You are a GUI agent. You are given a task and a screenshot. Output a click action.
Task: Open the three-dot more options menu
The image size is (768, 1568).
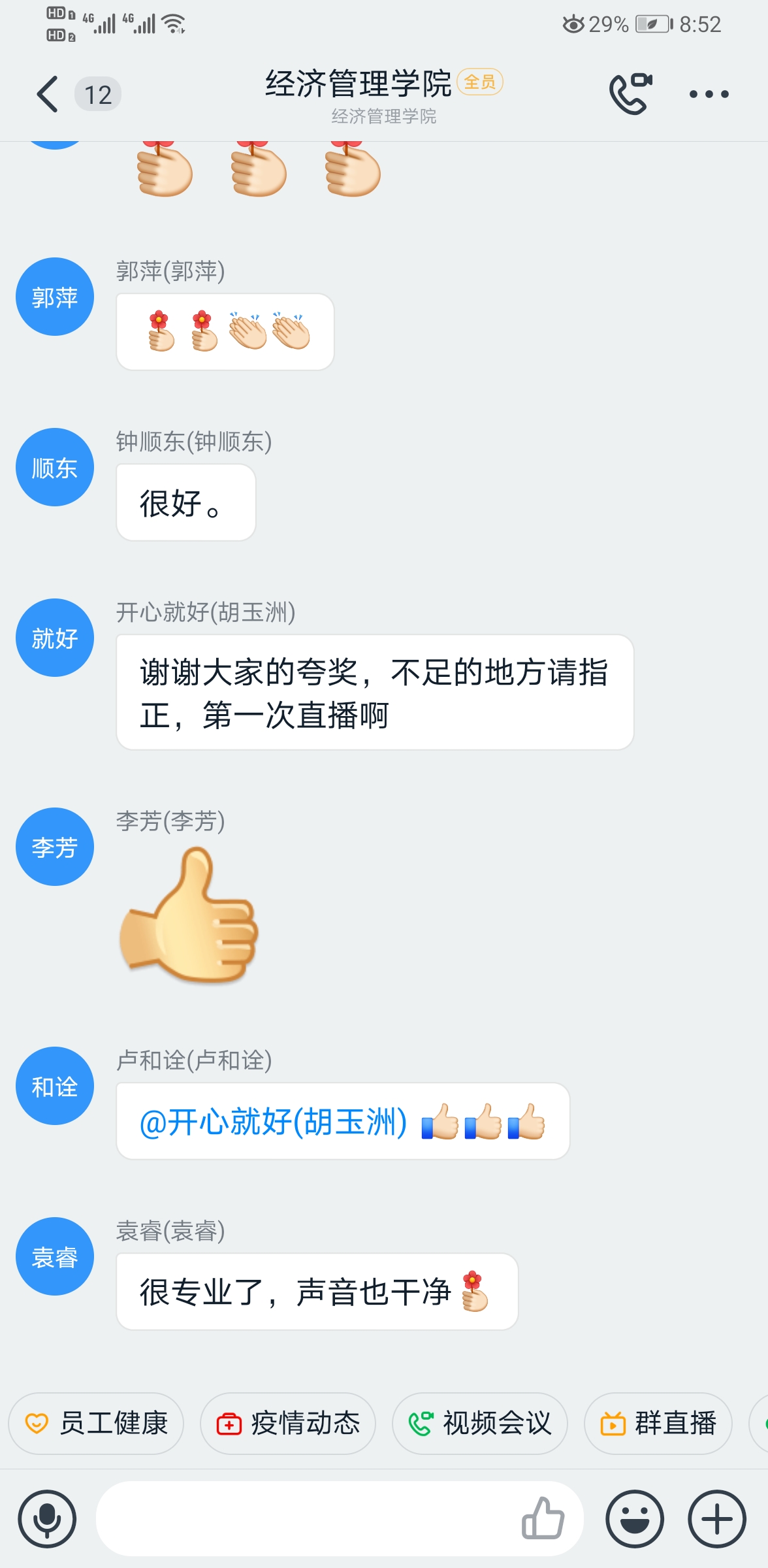tap(709, 94)
